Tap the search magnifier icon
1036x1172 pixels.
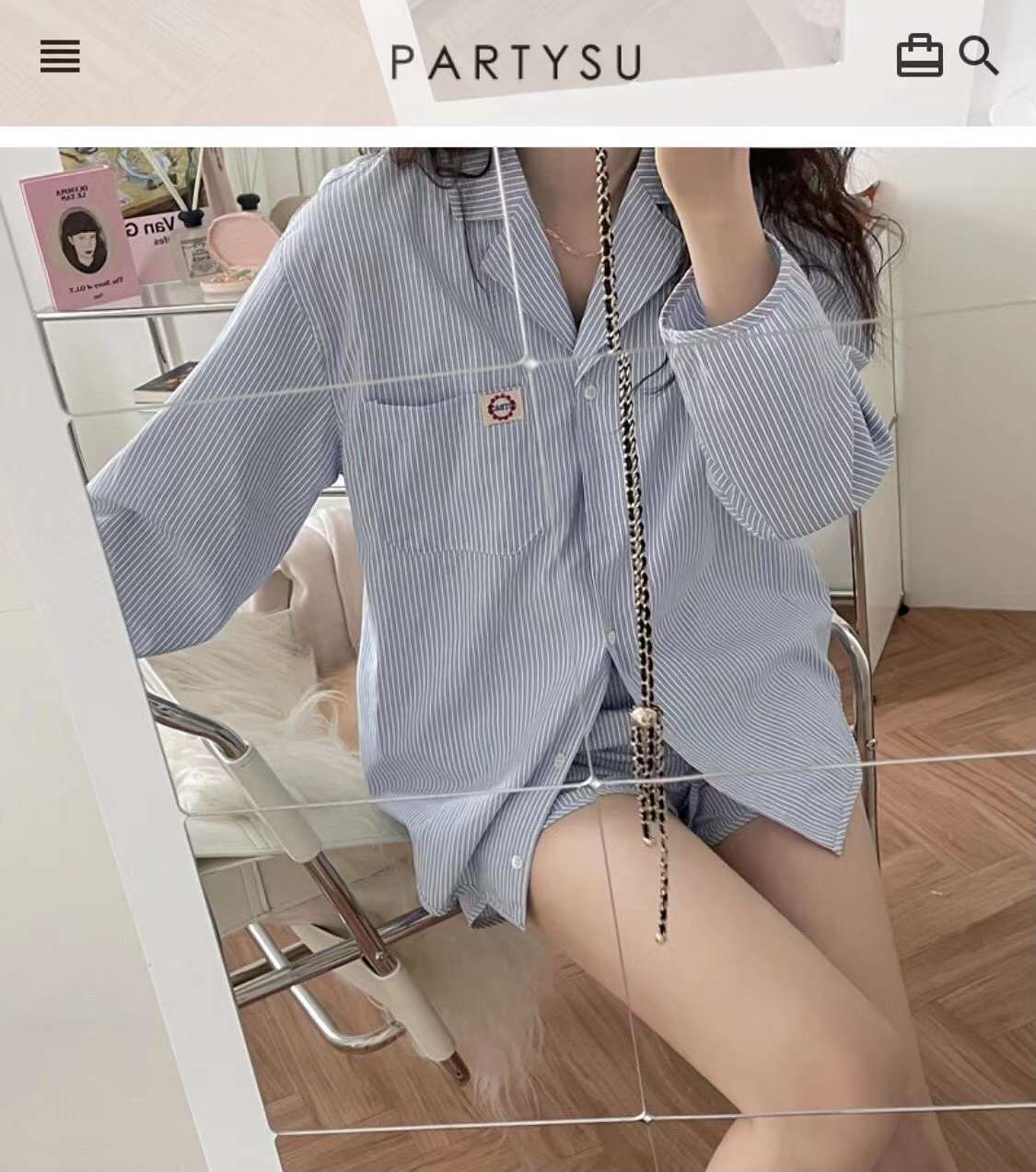tap(978, 56)
